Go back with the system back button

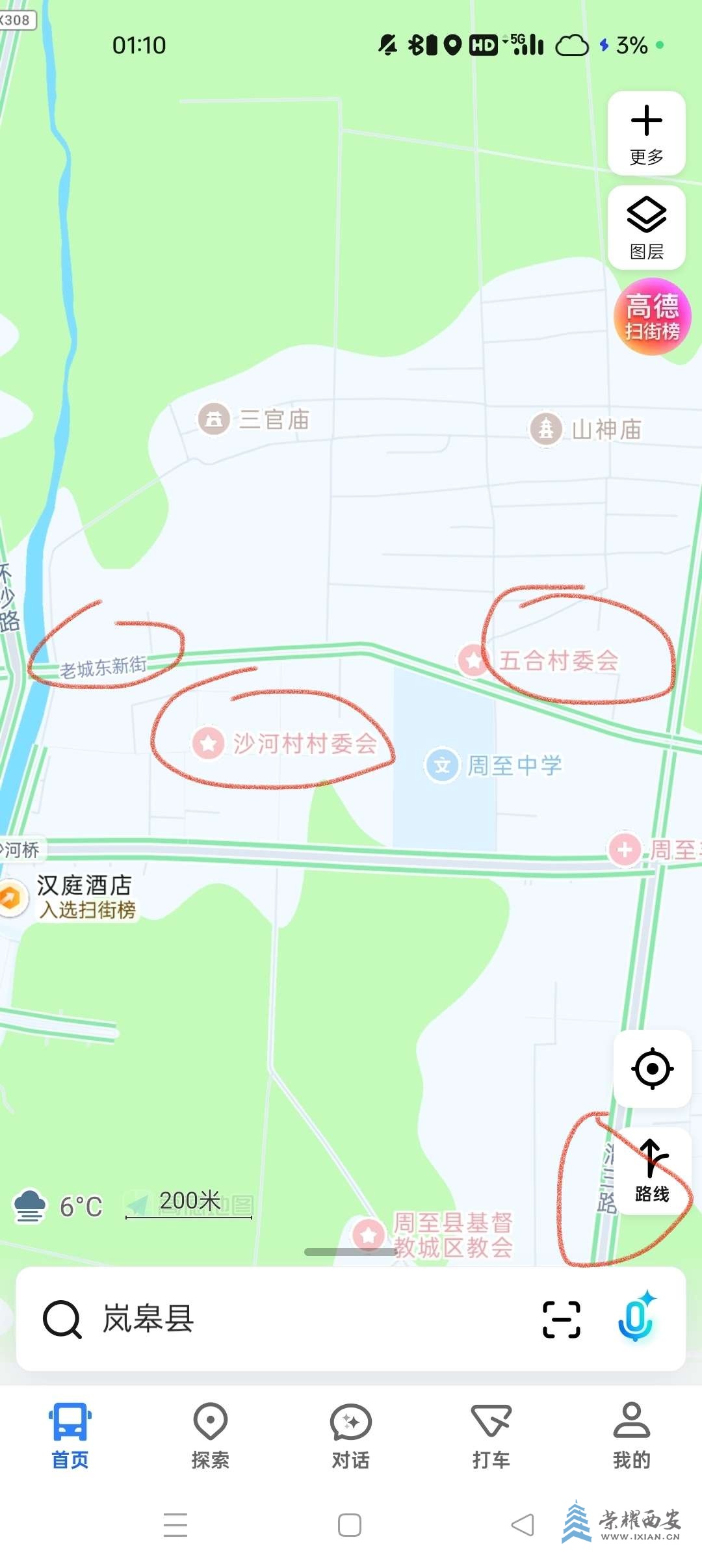pos(523,1525)
